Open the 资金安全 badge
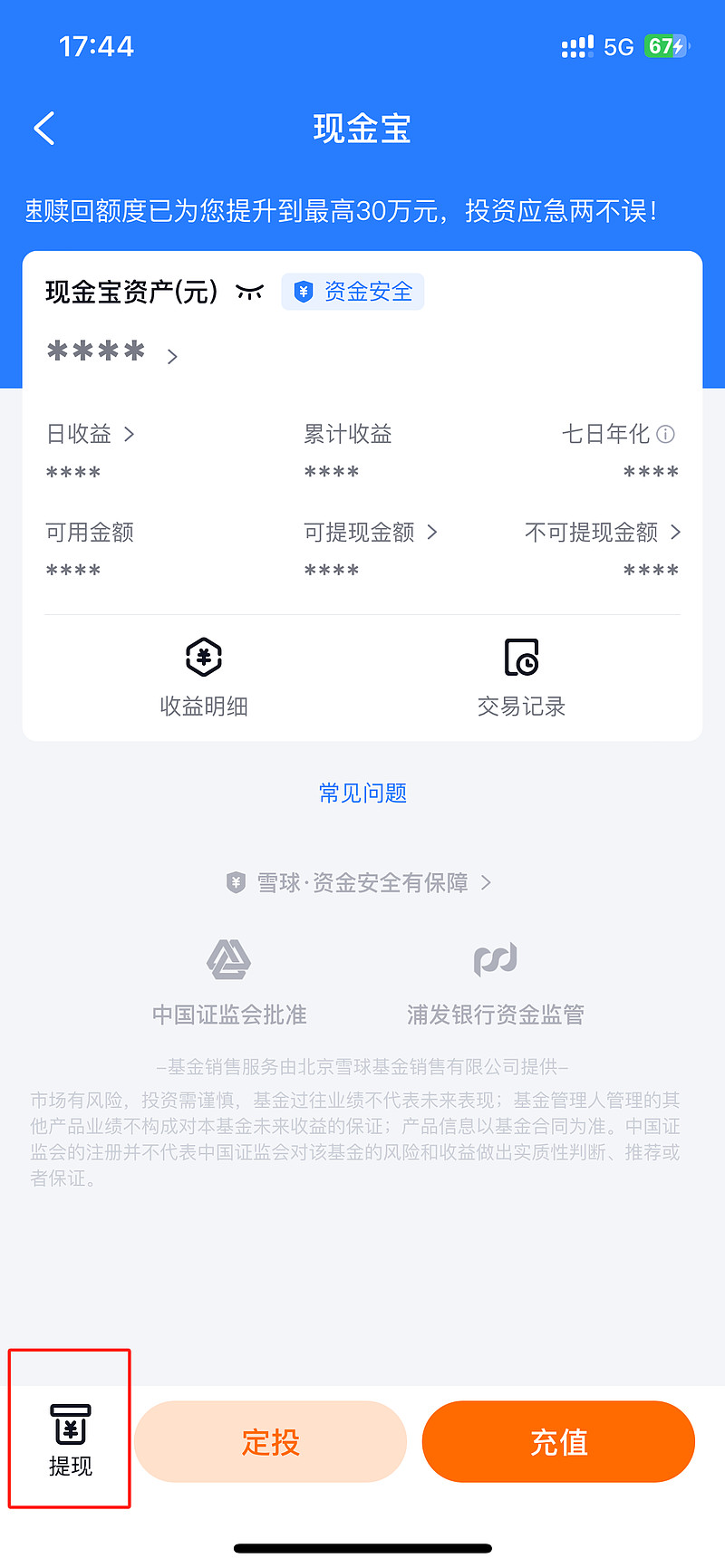Screen dimensions: 725x1568 [x=353, y=292]
